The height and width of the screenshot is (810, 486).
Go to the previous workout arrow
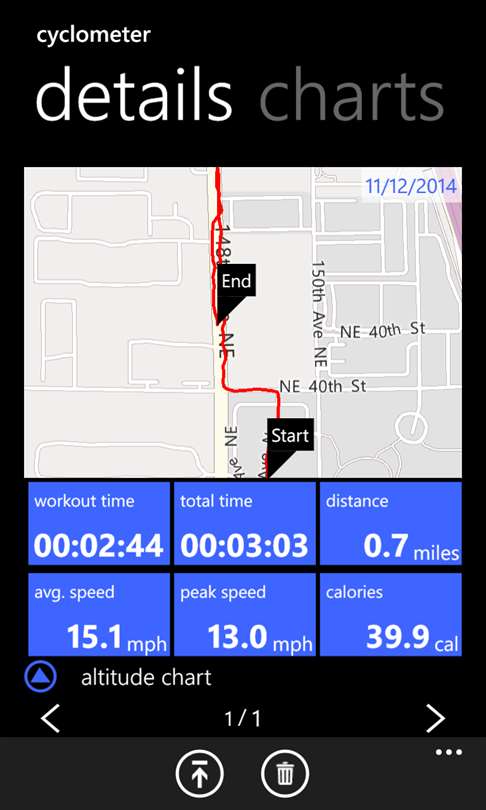51,718
